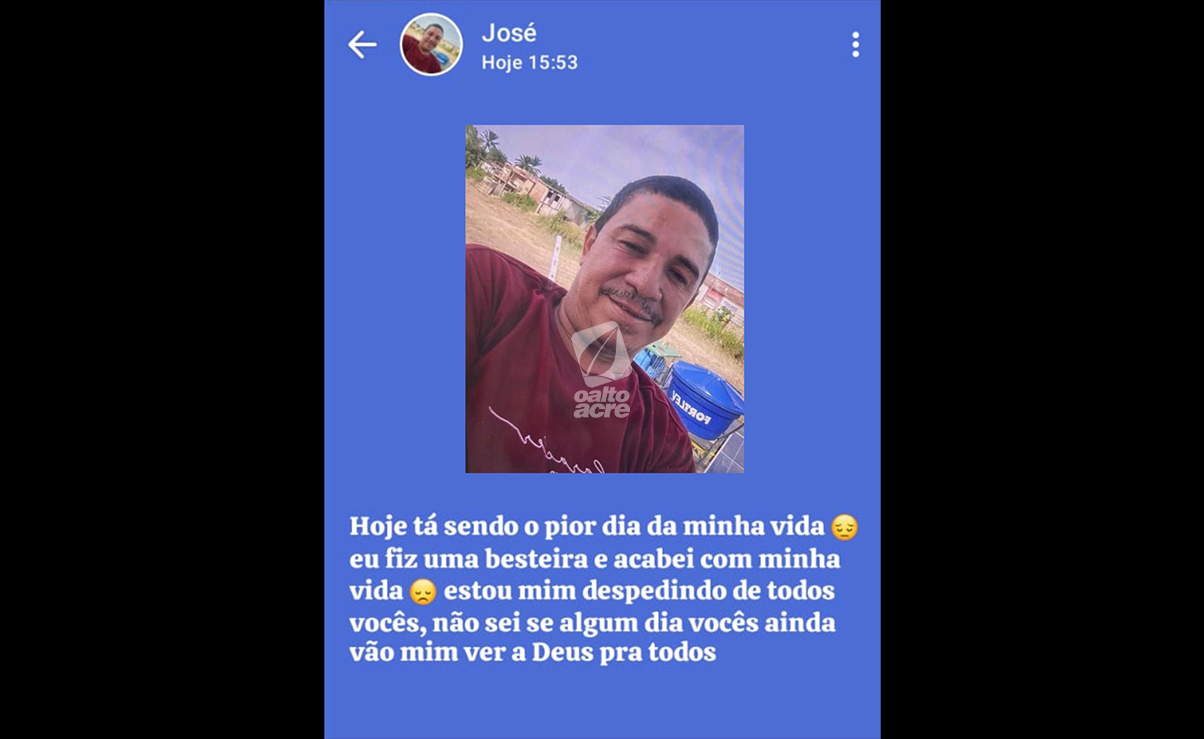Image resolution: width=1204 pixels, height=739 pixels.
Task: Open José's profile picture
Action: click(431, 45)
